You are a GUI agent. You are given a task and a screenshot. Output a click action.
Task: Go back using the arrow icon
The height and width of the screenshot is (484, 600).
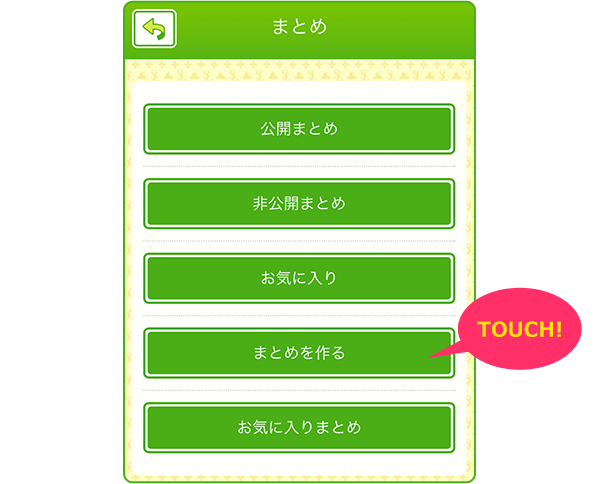154,28
